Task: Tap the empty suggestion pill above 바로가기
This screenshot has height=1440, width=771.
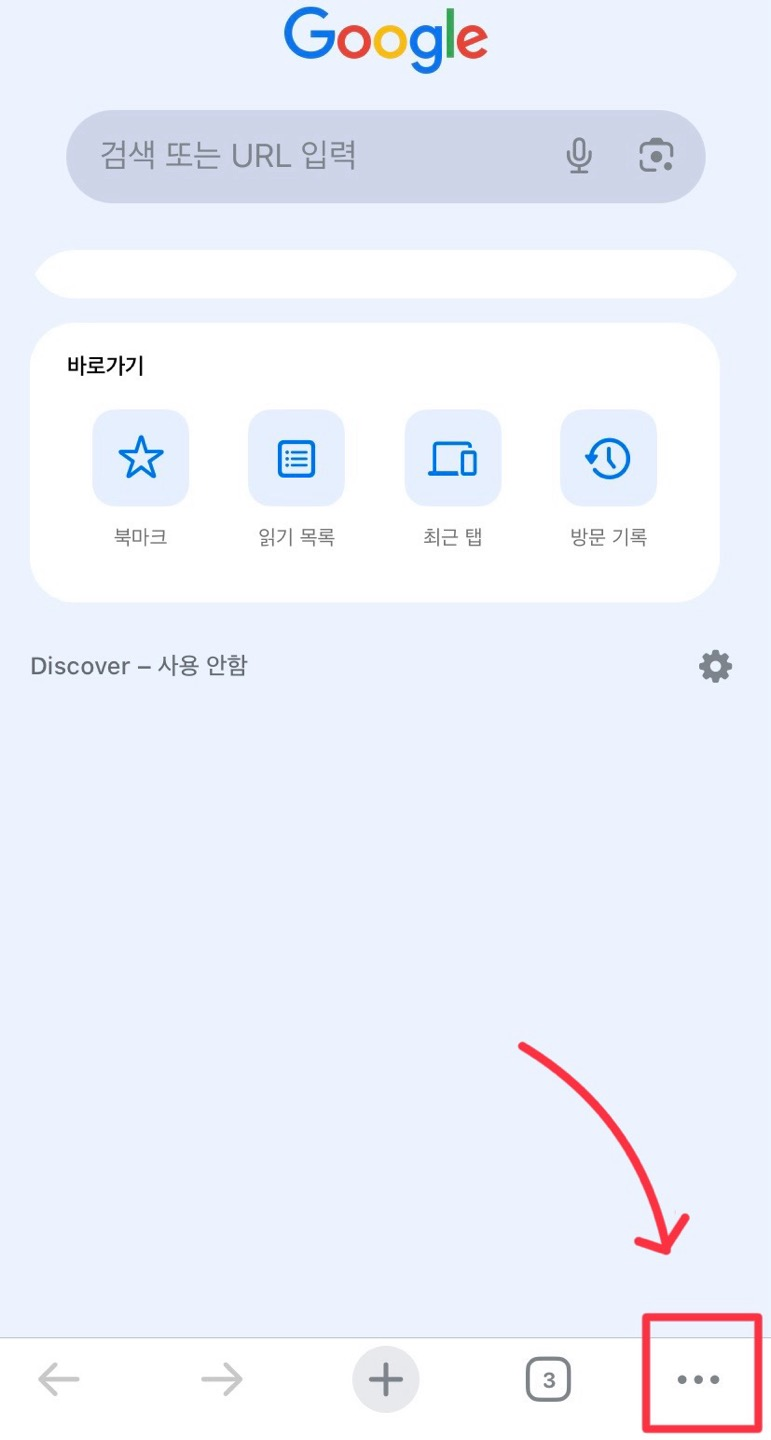Action: click(x=386, y=274)
